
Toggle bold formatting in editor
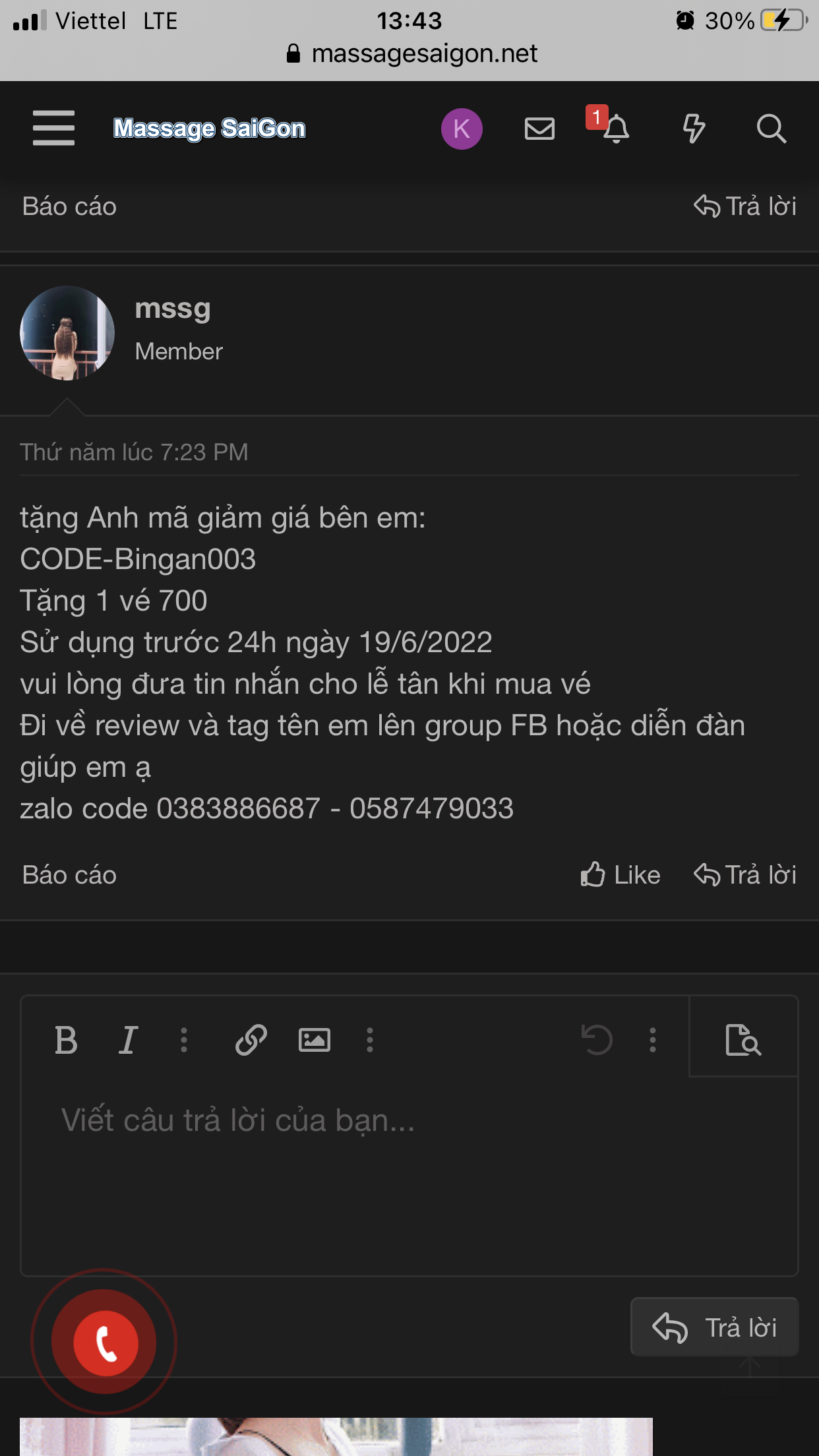pyautogui.click(x=66, y=1041)
